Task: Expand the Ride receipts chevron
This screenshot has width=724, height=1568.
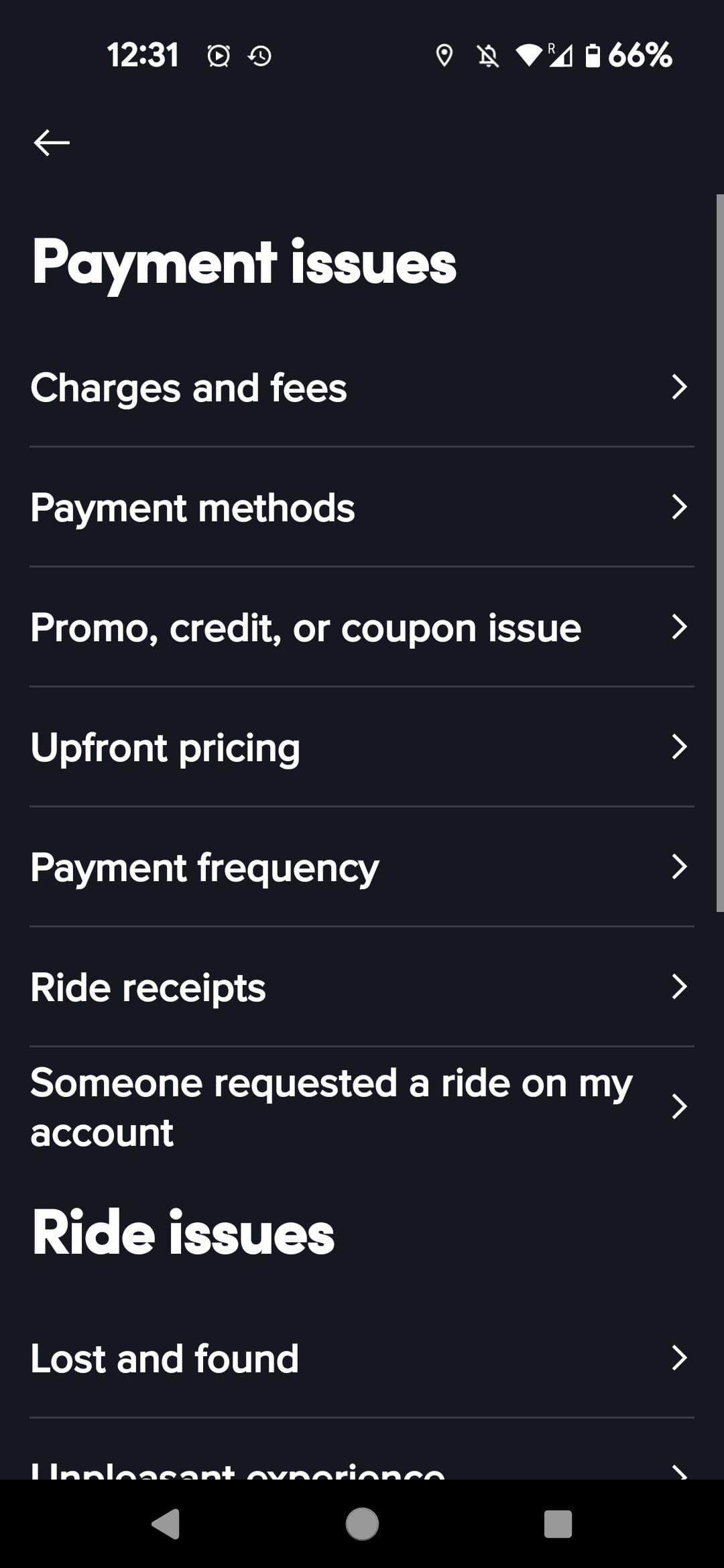Action: click(680, 986)
